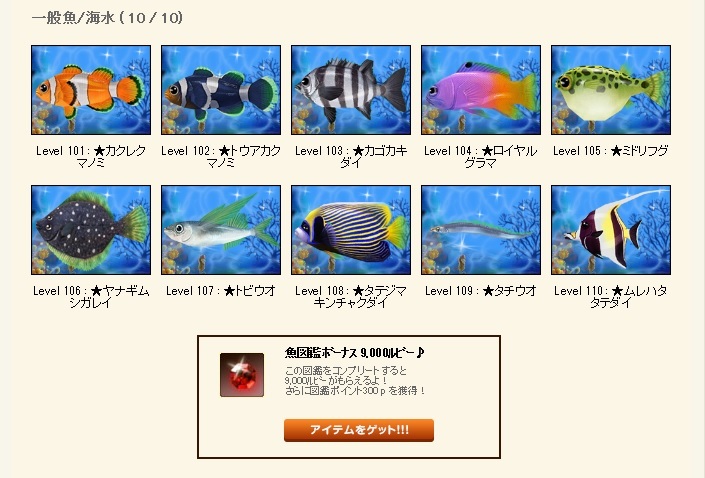Open the Level 108 タテジマキンチャクダイ tile

tap(351, 229)
